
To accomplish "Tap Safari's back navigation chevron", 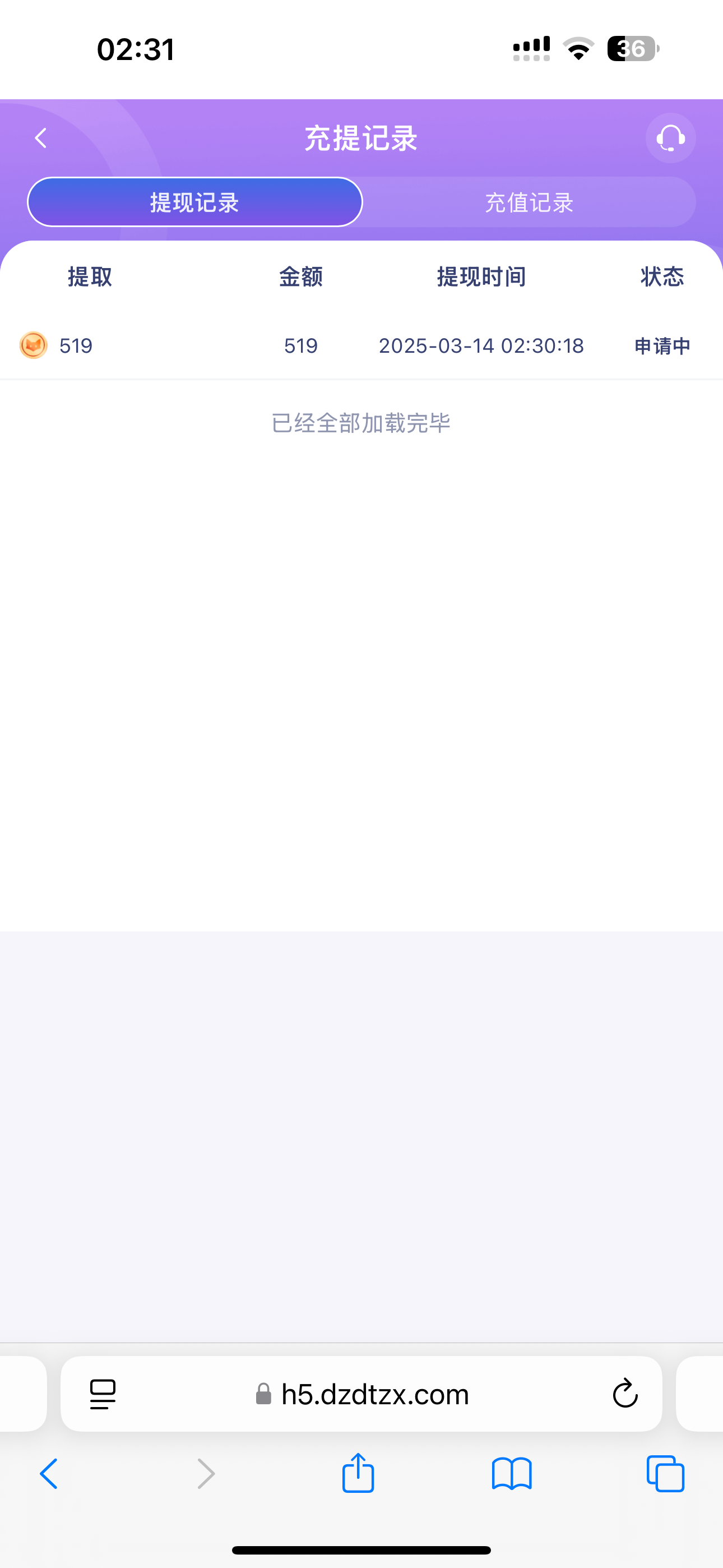I will pos(48,1473).
